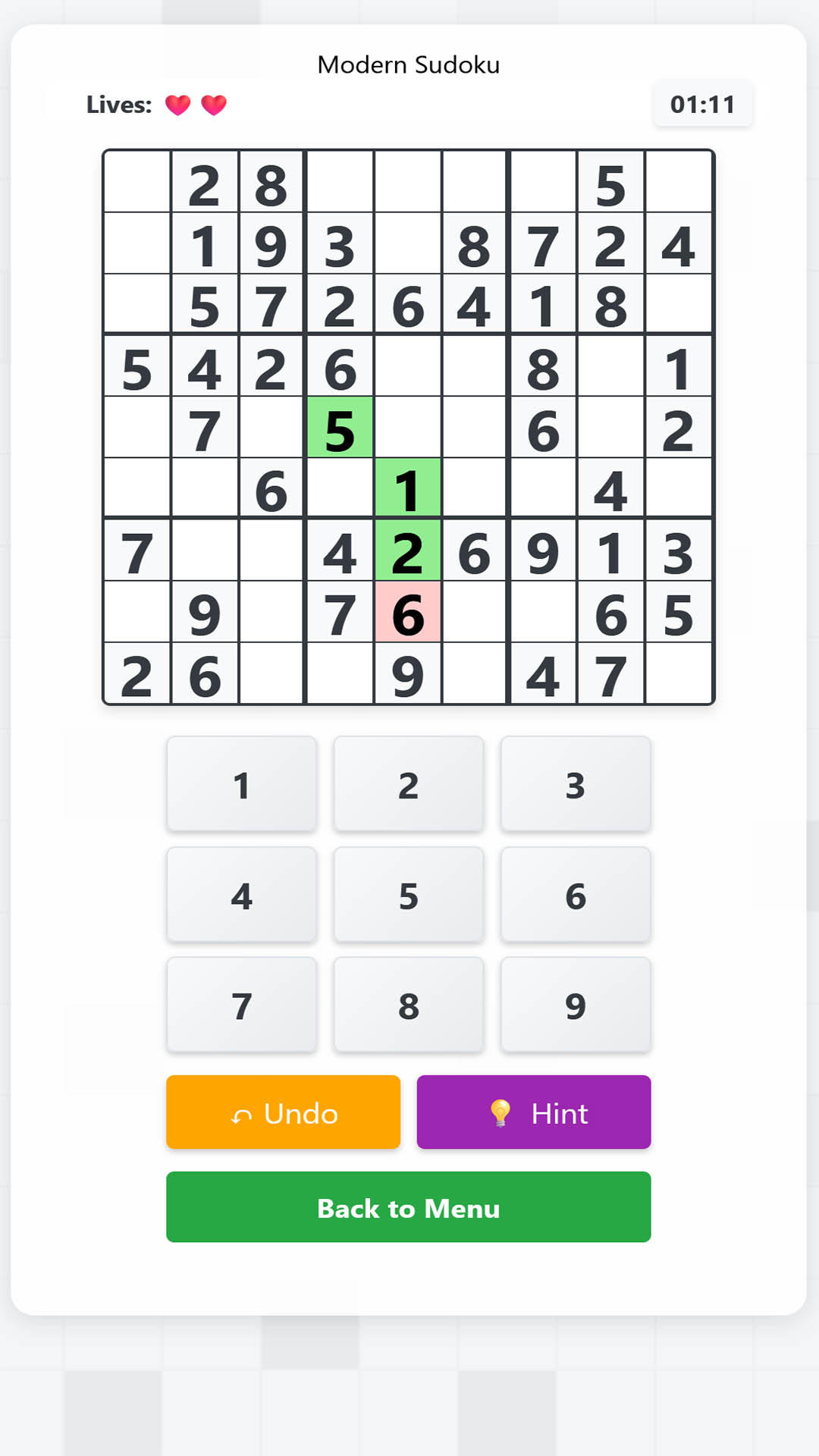Viewport: 819px width, 1456px height.
Task: Select the pink highlighted 6 cell
Action: coord(408,613)
